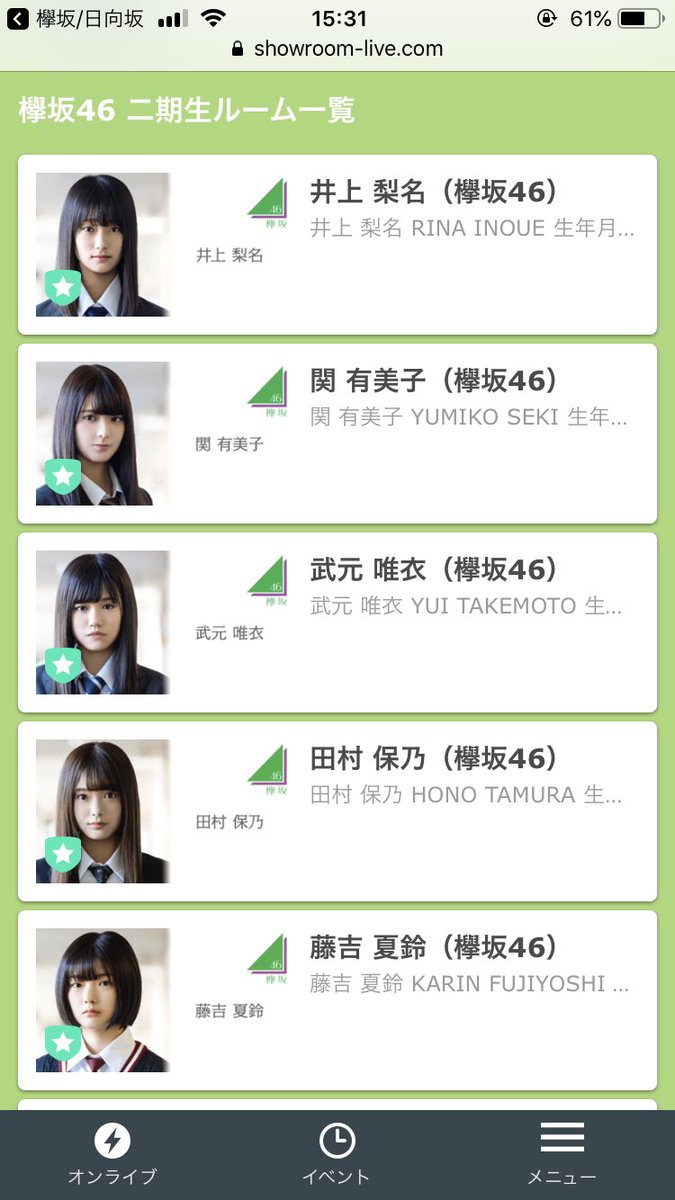This screenshot has width=675, height=1200.
Task: Open 井上 梨名's room card
Action: click(337, 245)
